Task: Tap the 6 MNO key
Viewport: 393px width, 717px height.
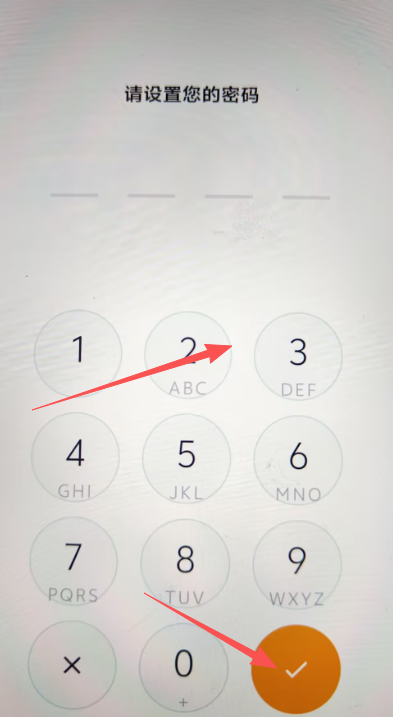Action: click(x=298, y=460)
